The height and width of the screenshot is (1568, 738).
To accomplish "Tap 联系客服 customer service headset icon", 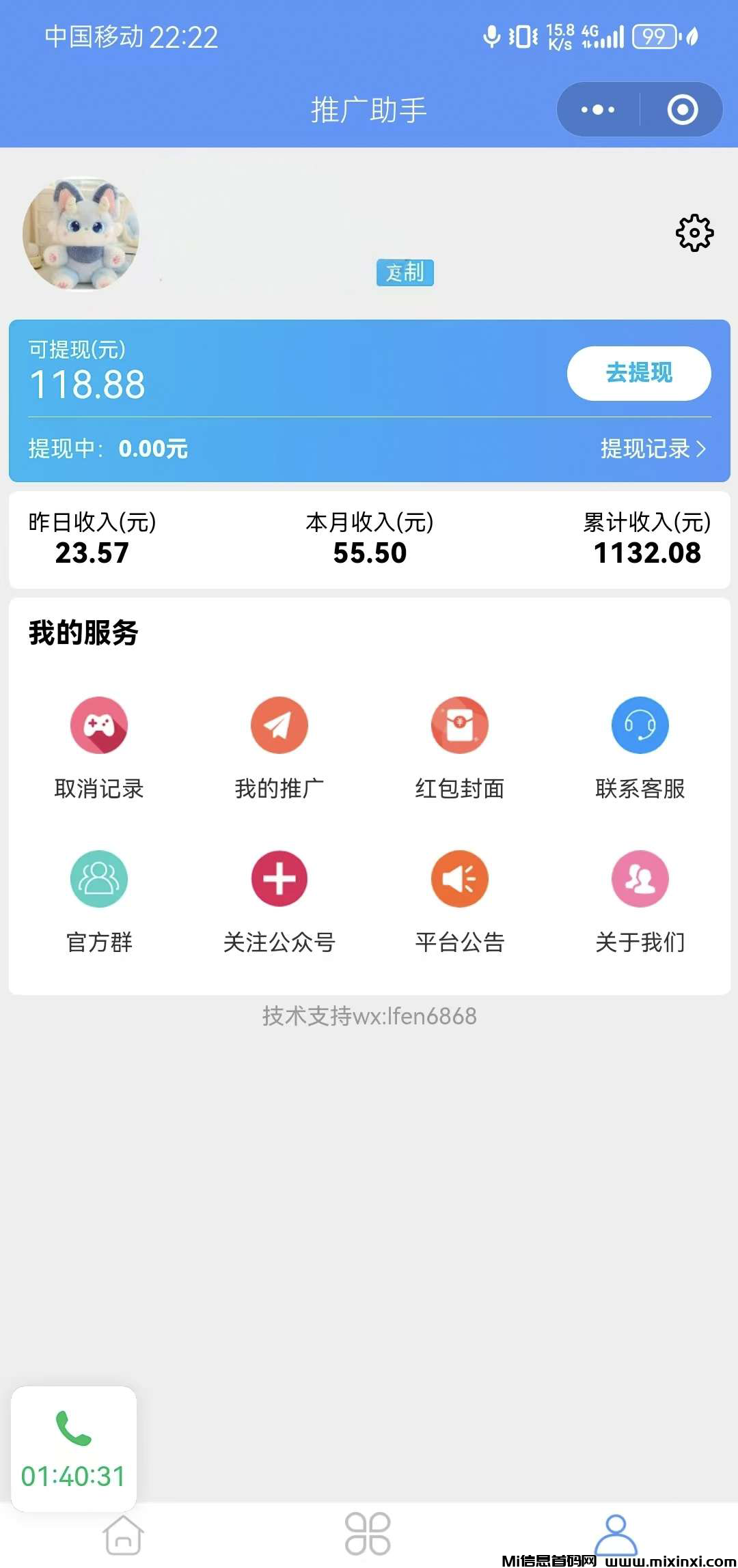I will tap(640, 726).
